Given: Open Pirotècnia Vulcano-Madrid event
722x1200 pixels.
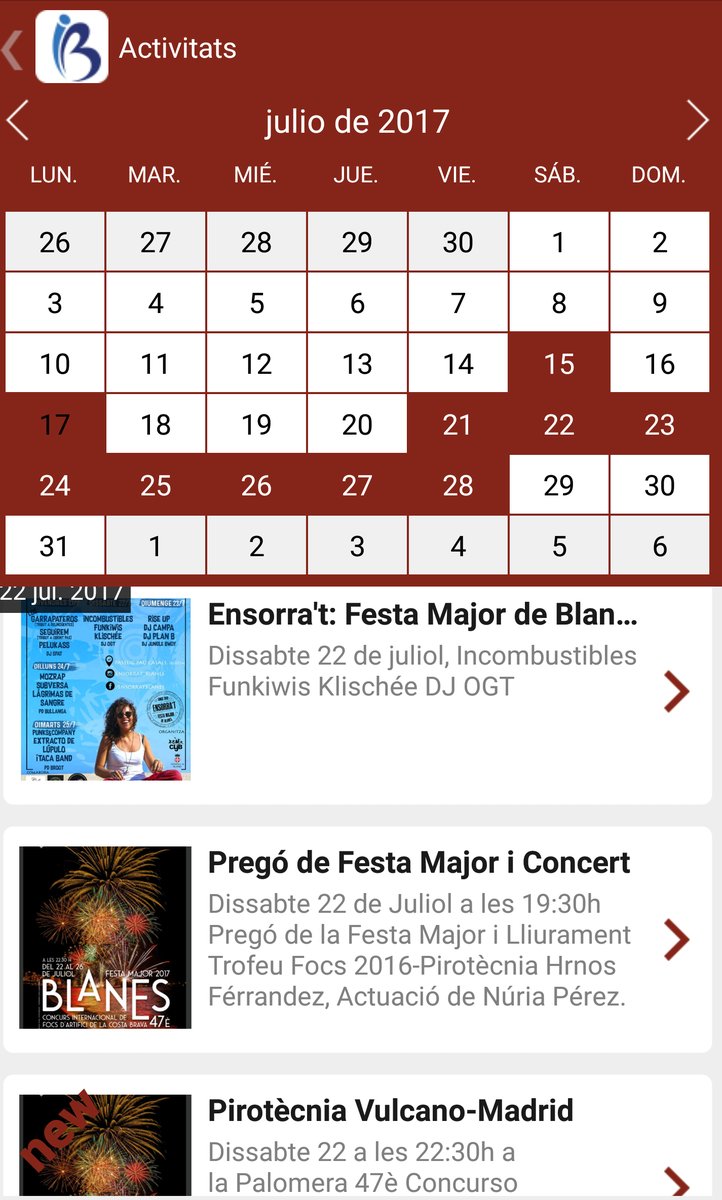Looking at the screenshot, I should click(x=361, y=1138).
